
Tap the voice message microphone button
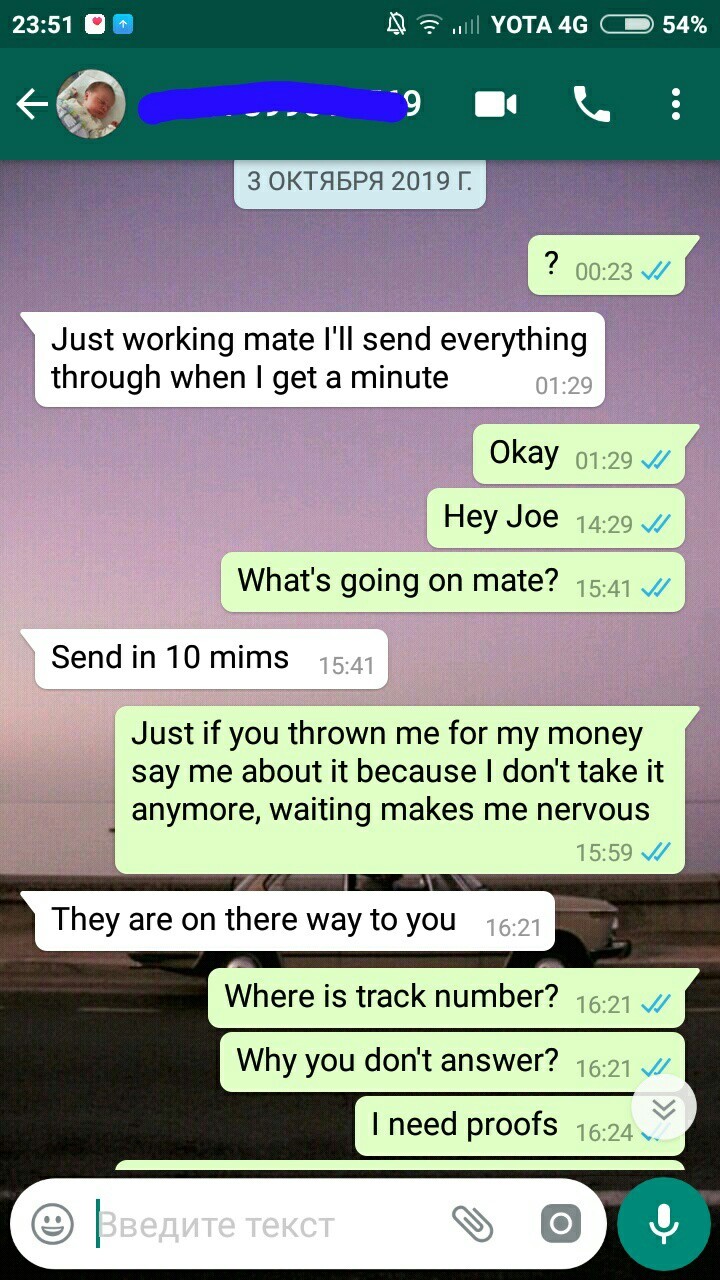(664, 1224)
